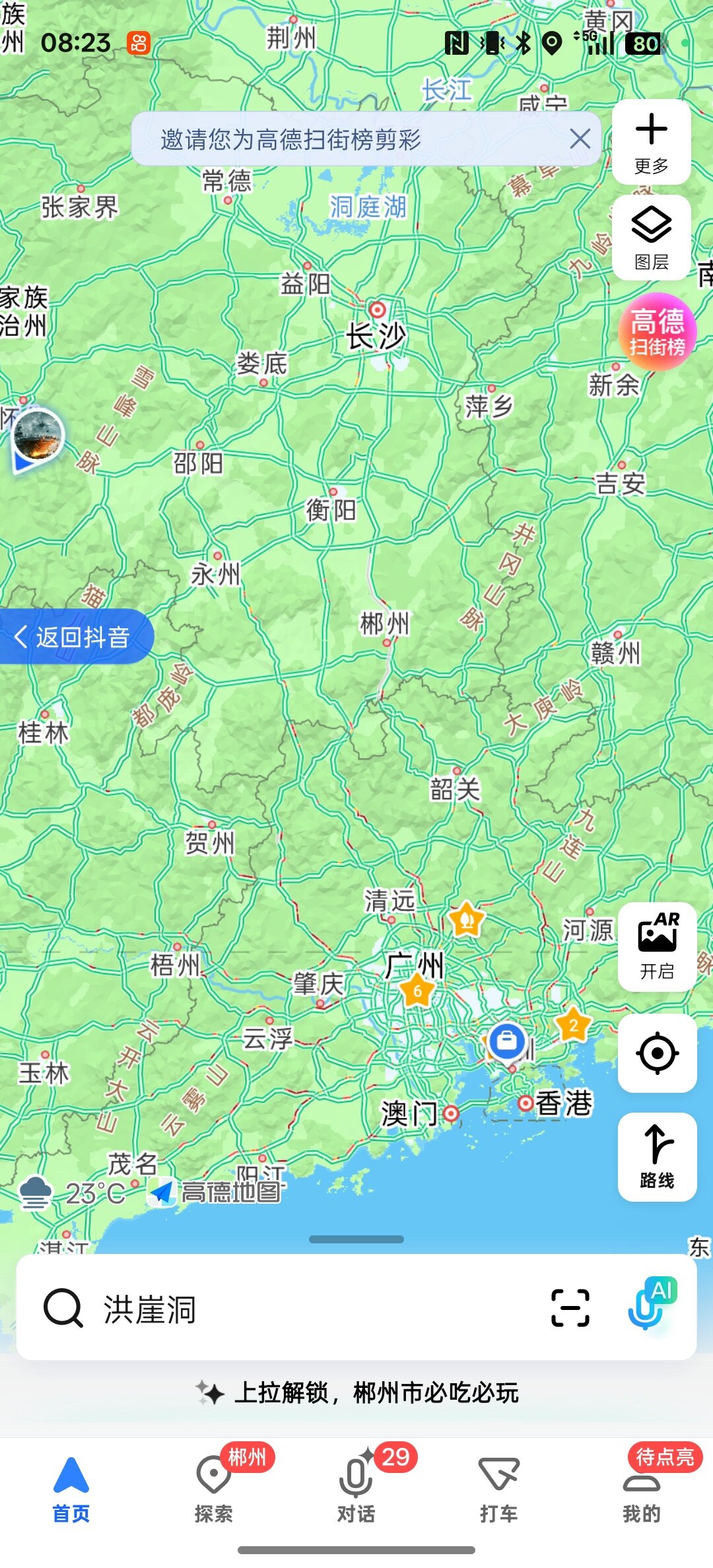
Task: Open the 图层 map layers
Action: click(652, 238)
